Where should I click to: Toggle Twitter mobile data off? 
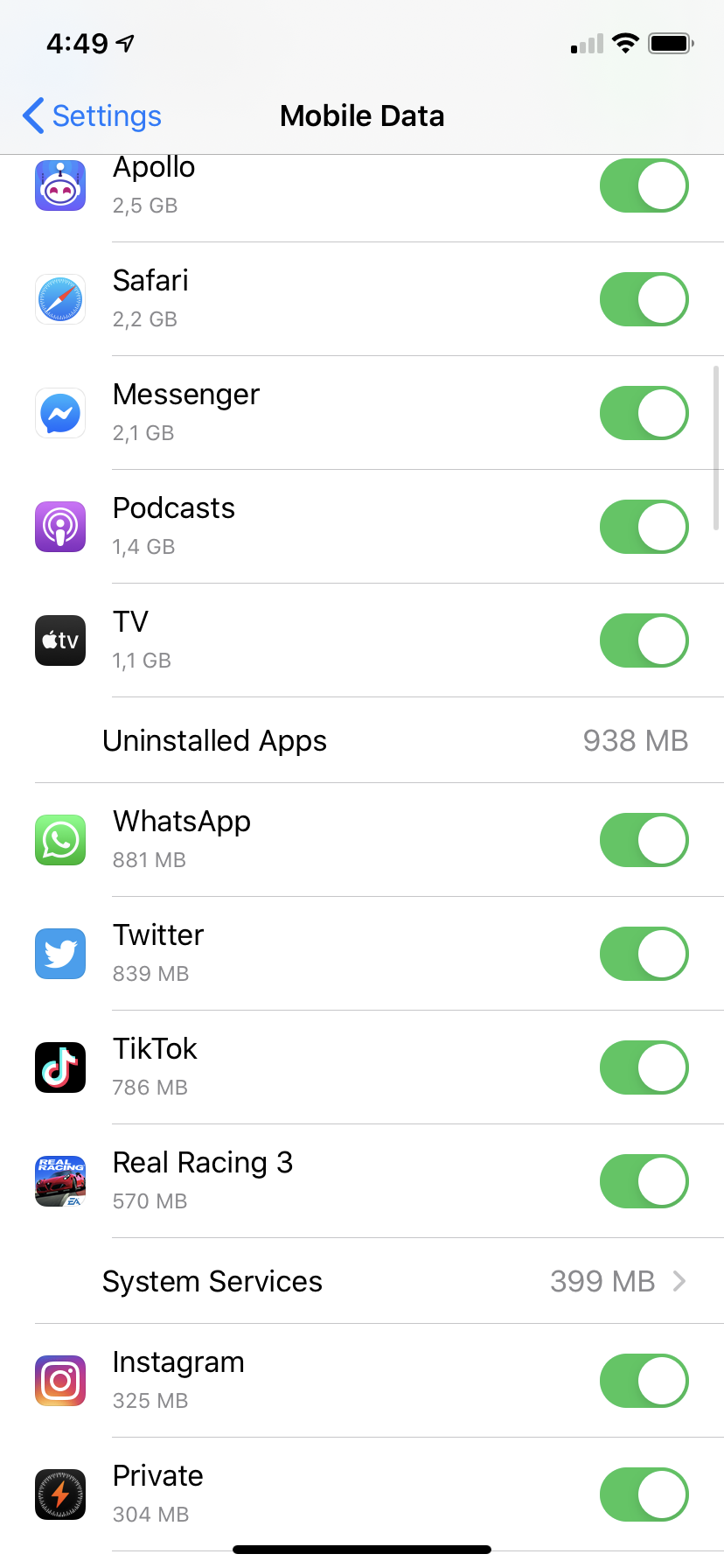644,954
